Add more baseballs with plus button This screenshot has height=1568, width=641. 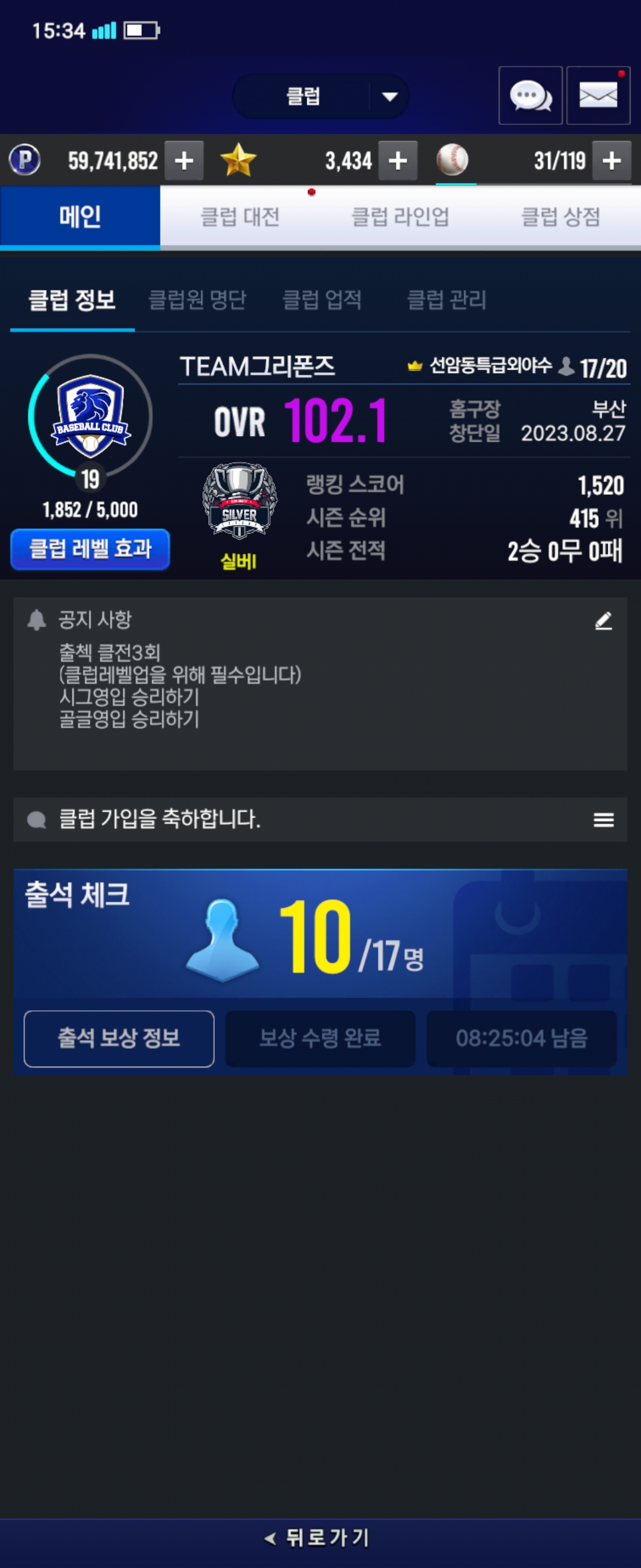click(x=611, y=161)
